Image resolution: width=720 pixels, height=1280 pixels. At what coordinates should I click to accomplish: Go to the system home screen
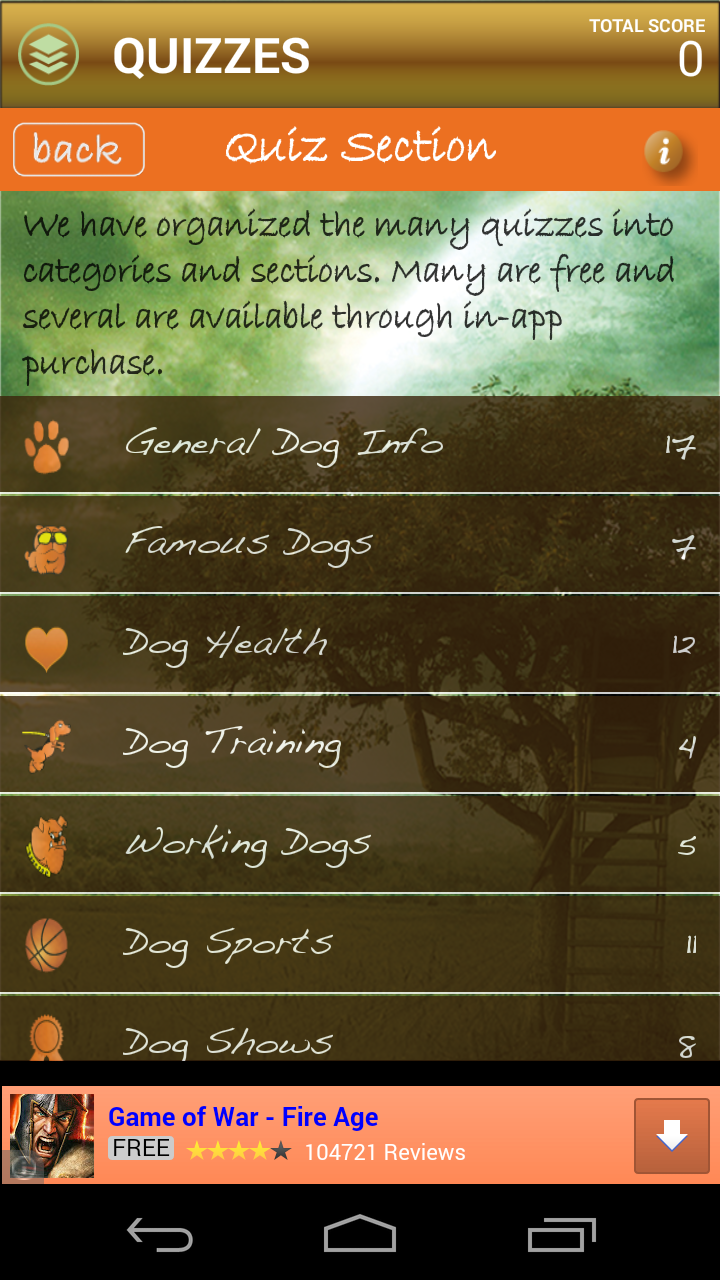pyautogui.click(x=360, y=1234)
